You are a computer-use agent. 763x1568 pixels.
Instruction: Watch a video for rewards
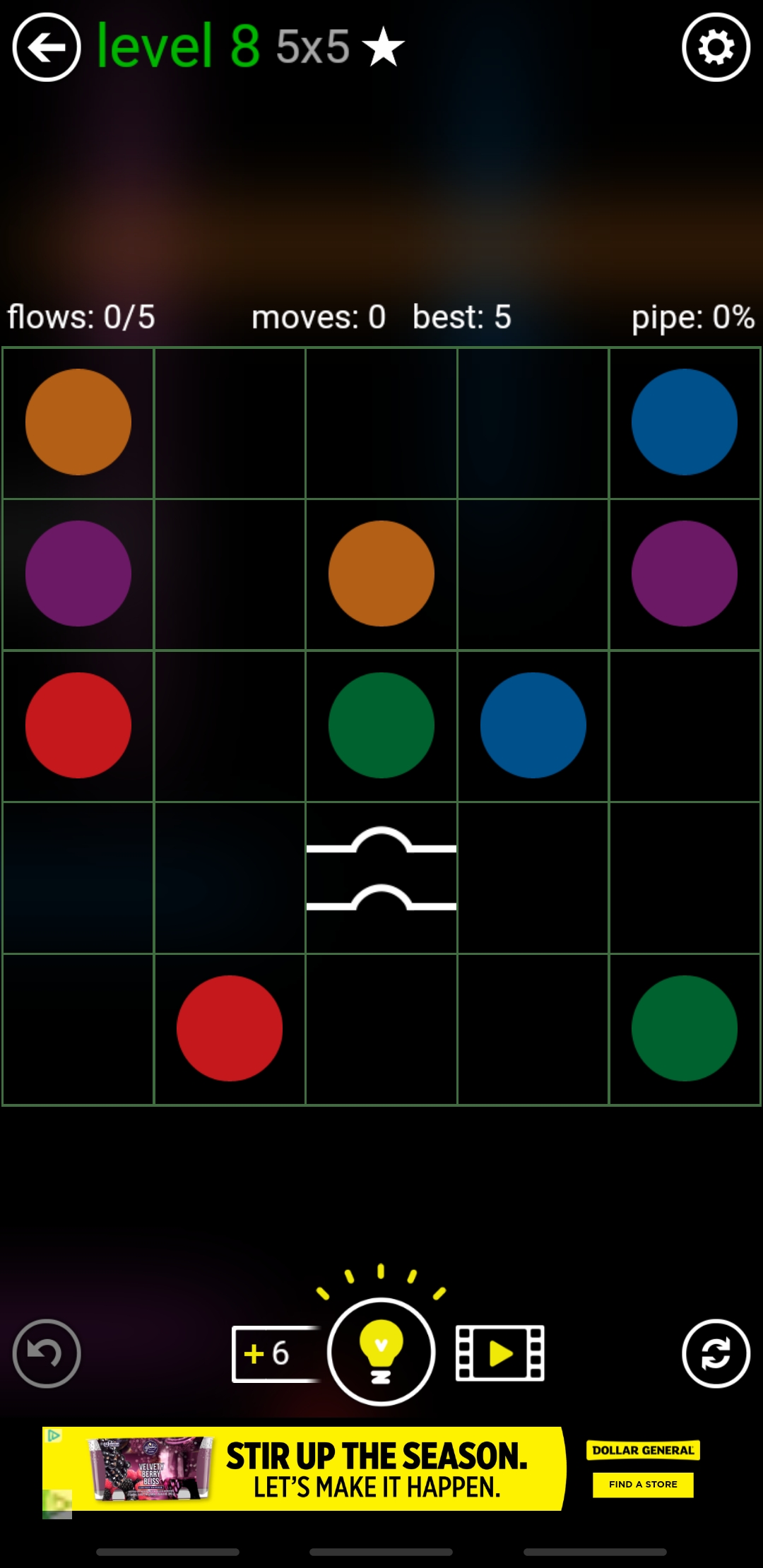(x=499, y=1353)
